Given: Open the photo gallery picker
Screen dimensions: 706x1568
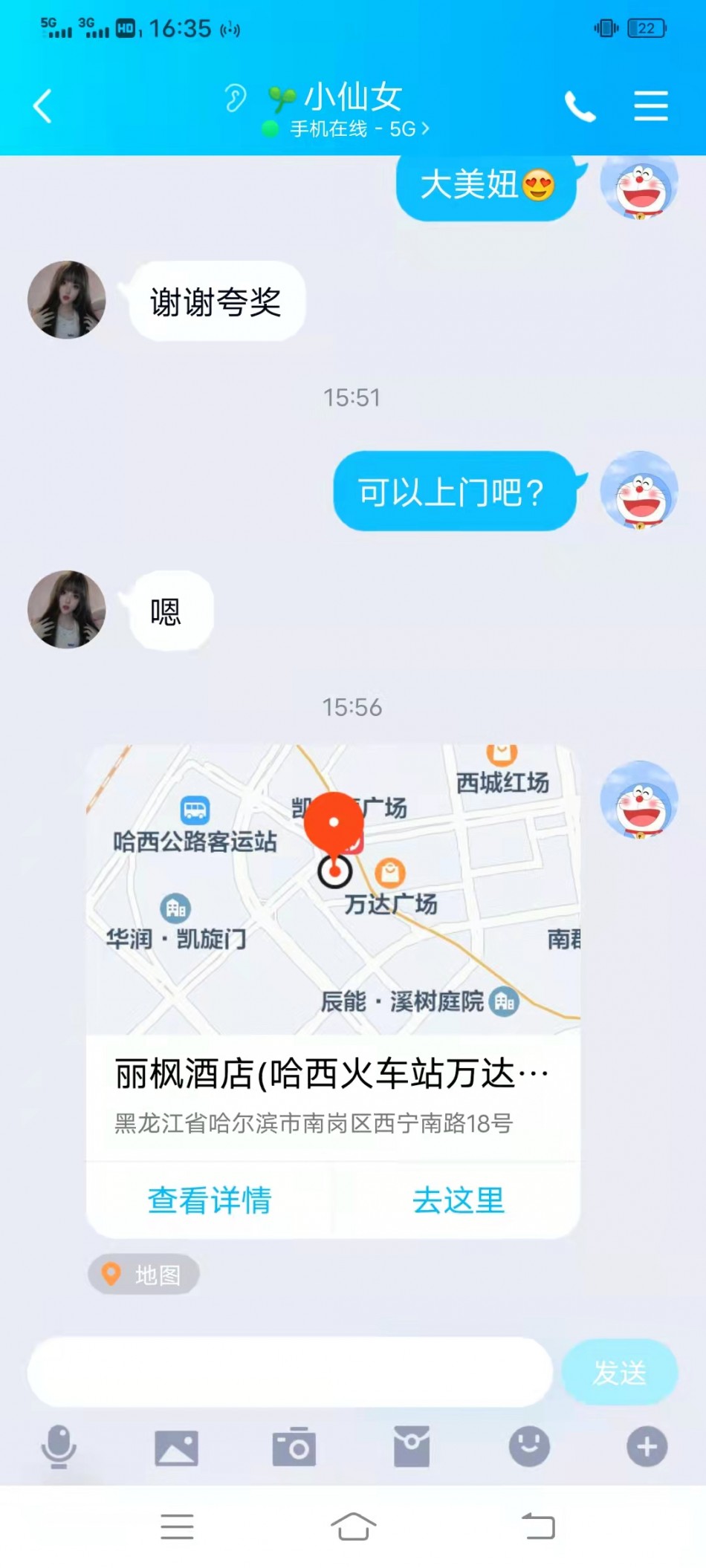Looking at the screenshot, I should coord(176,1447).
